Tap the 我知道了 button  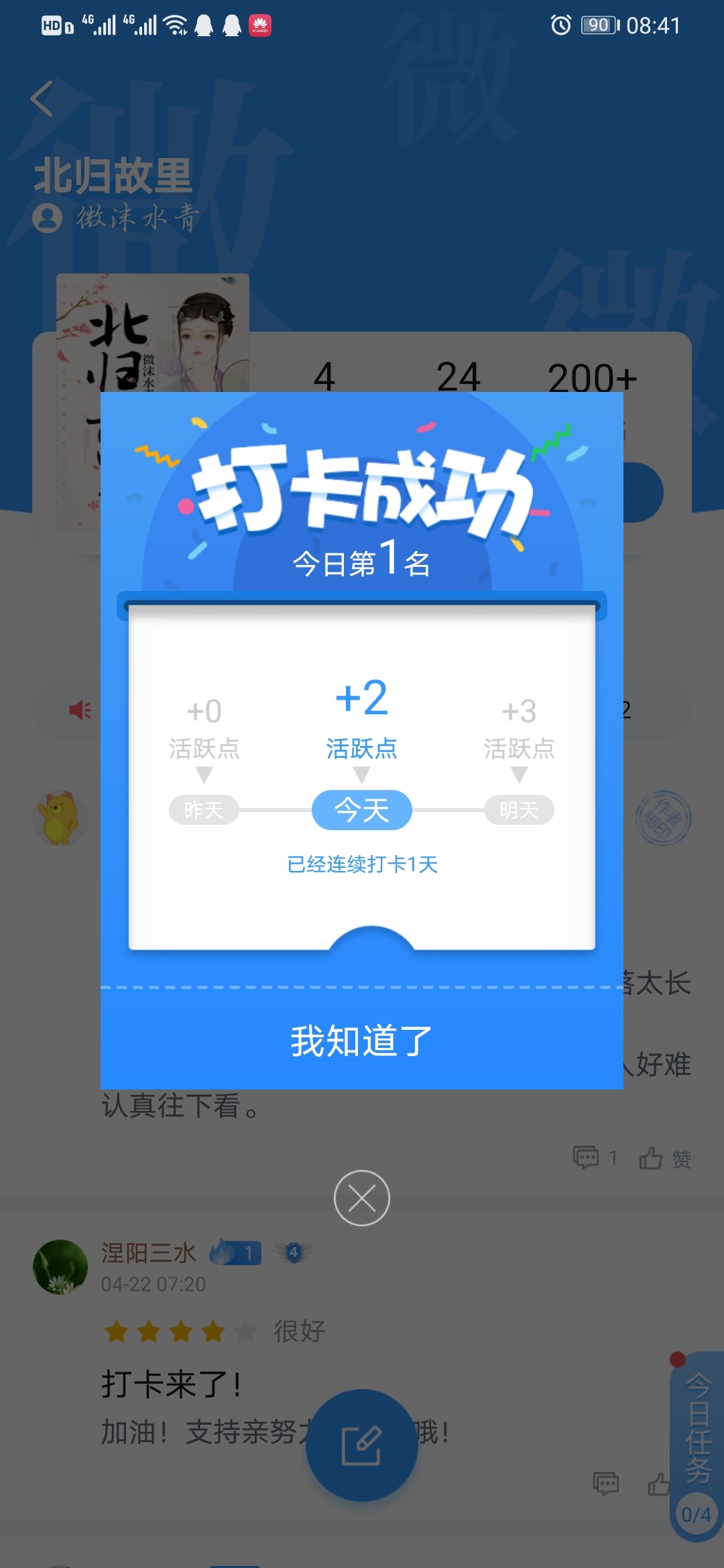[361, 1041]
